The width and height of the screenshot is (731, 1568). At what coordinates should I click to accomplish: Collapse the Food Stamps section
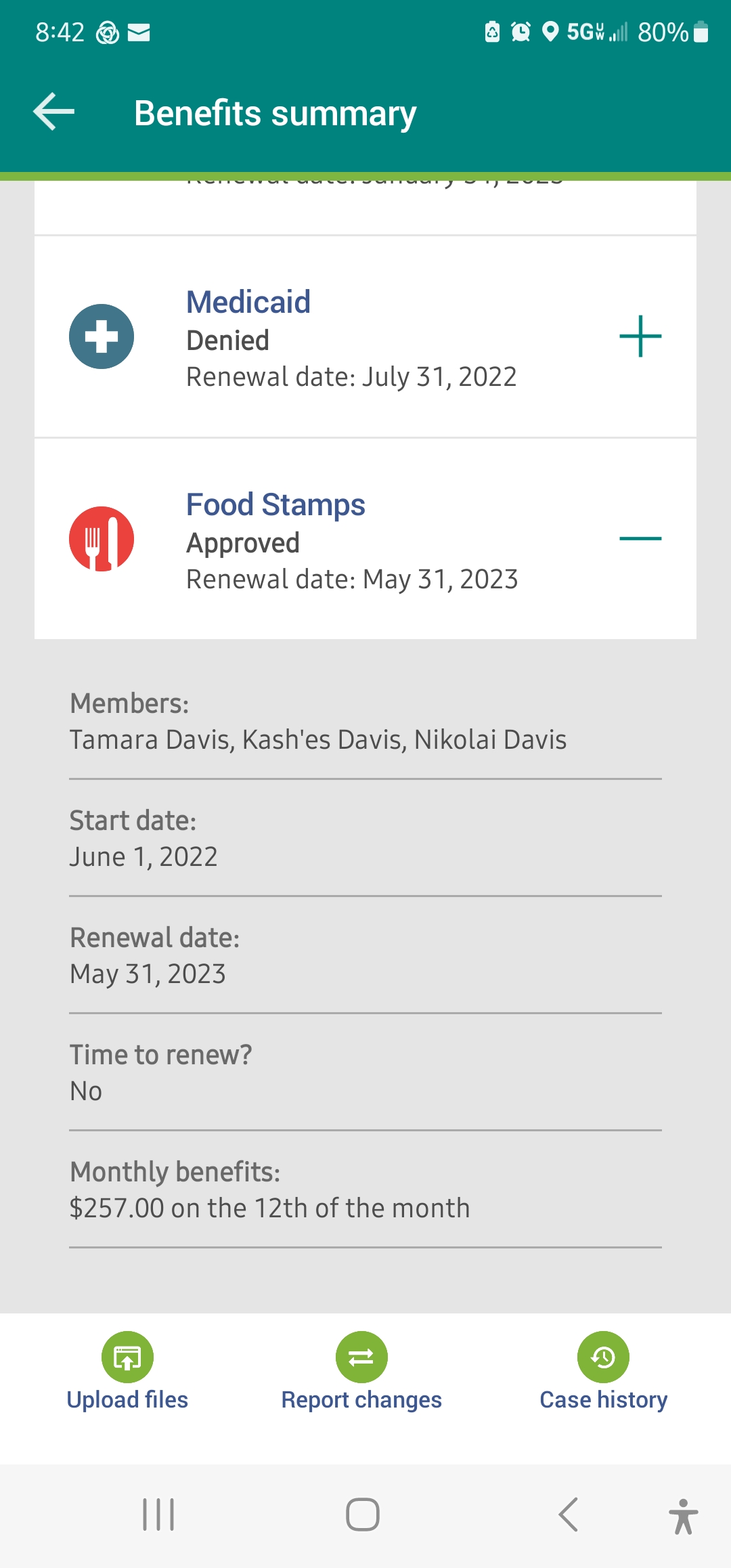640,538
